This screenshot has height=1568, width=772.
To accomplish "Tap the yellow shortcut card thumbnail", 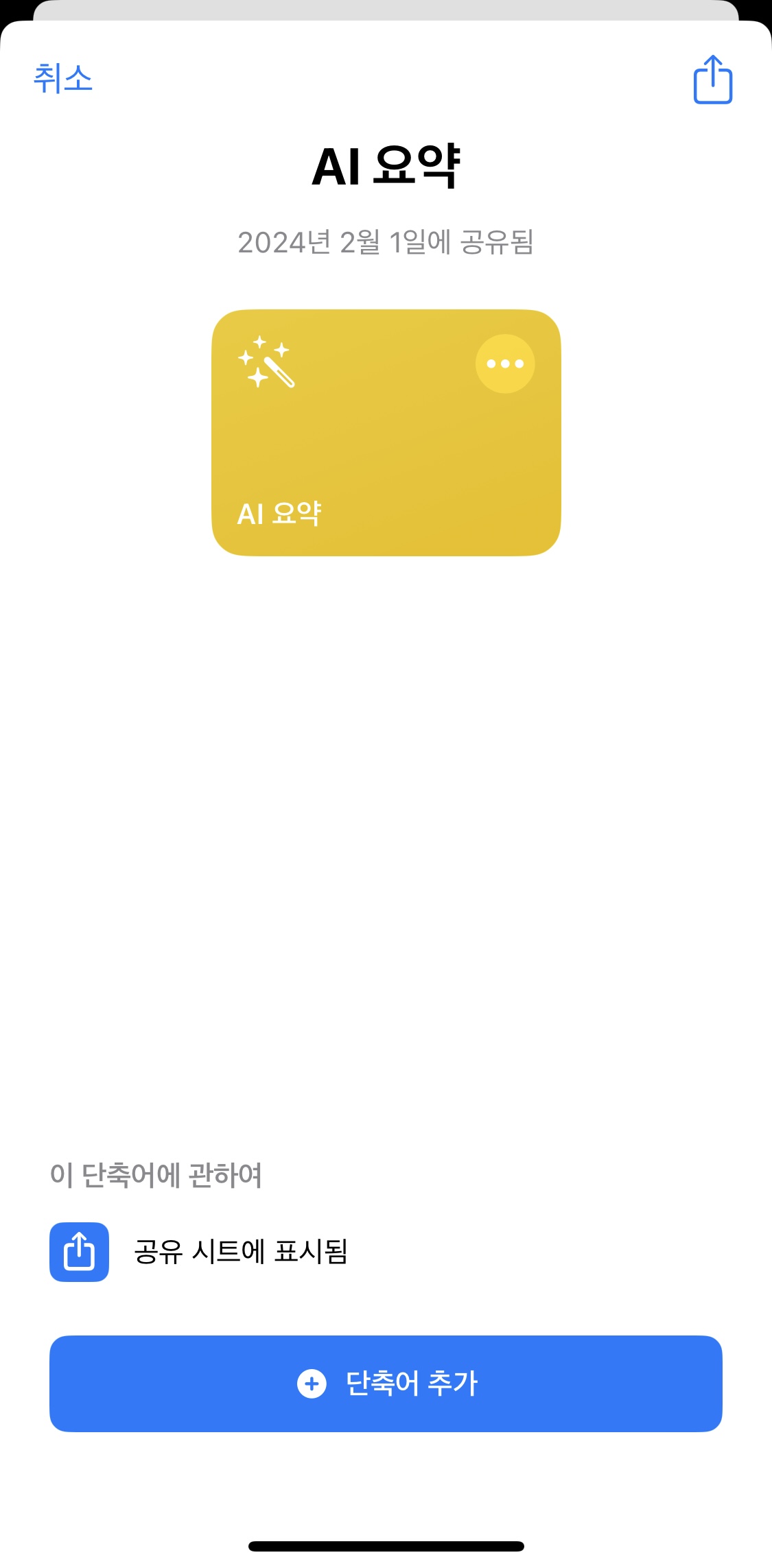I will [x=386, y=431].
